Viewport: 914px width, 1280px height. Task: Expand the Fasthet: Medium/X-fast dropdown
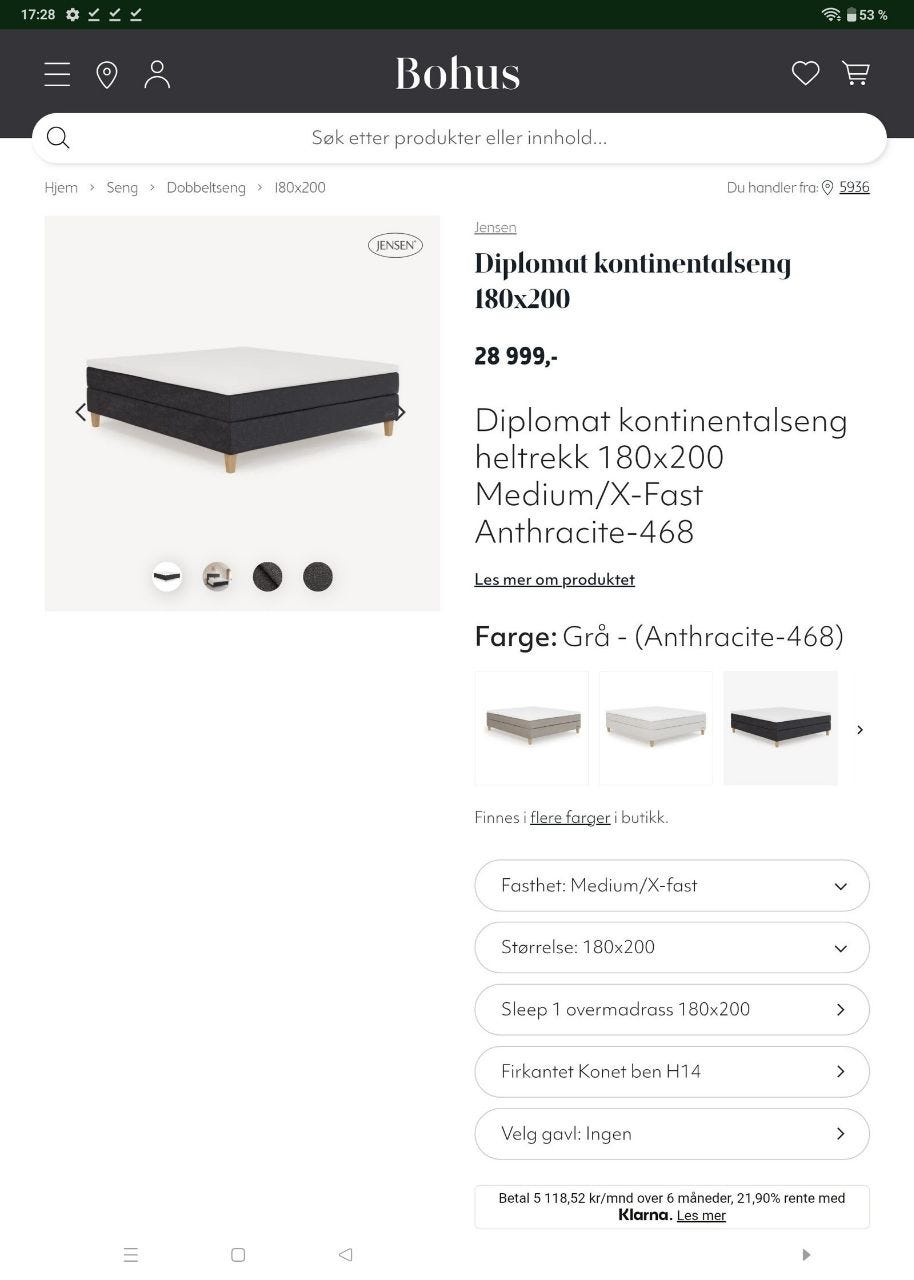coord(671,885)
